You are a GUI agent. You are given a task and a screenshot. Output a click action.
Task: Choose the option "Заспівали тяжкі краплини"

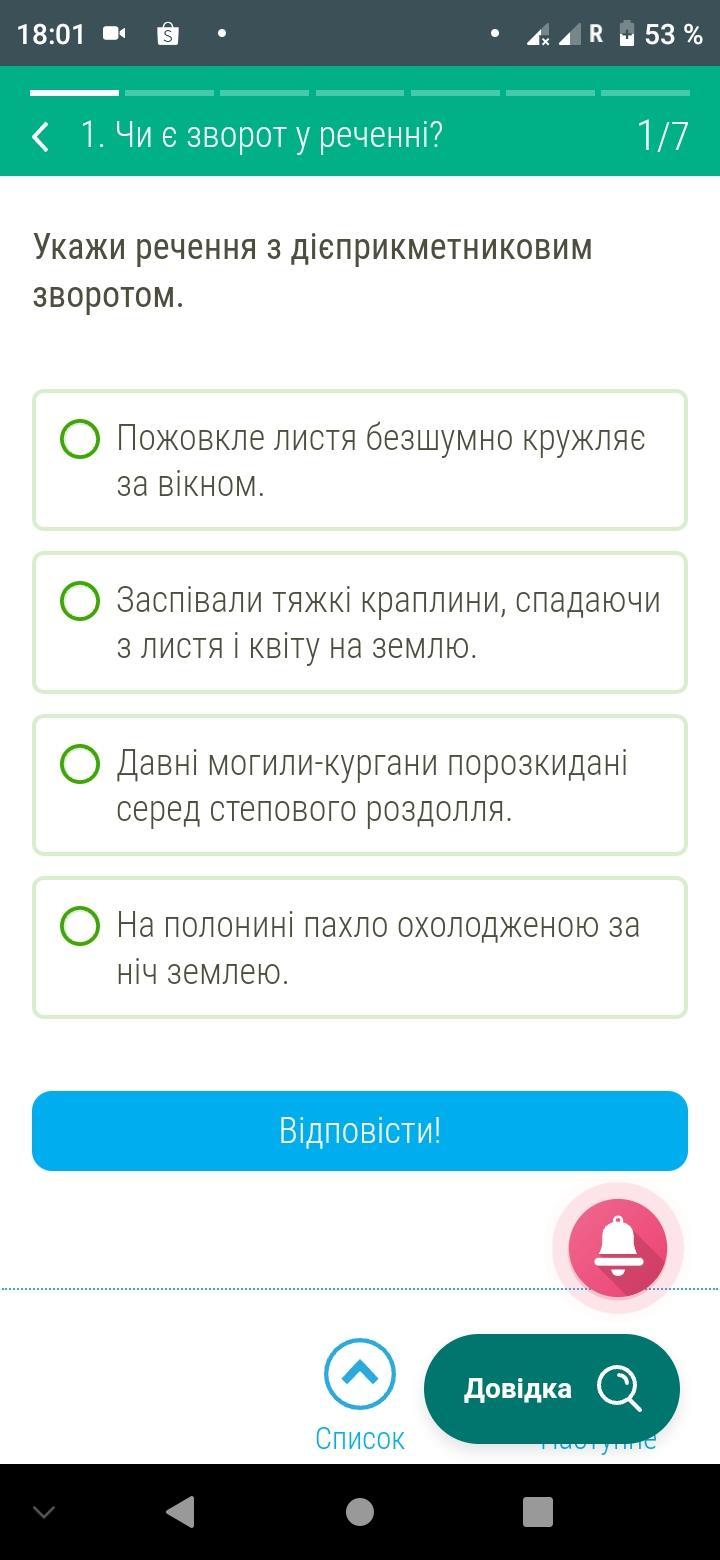(x=360, y=622)
